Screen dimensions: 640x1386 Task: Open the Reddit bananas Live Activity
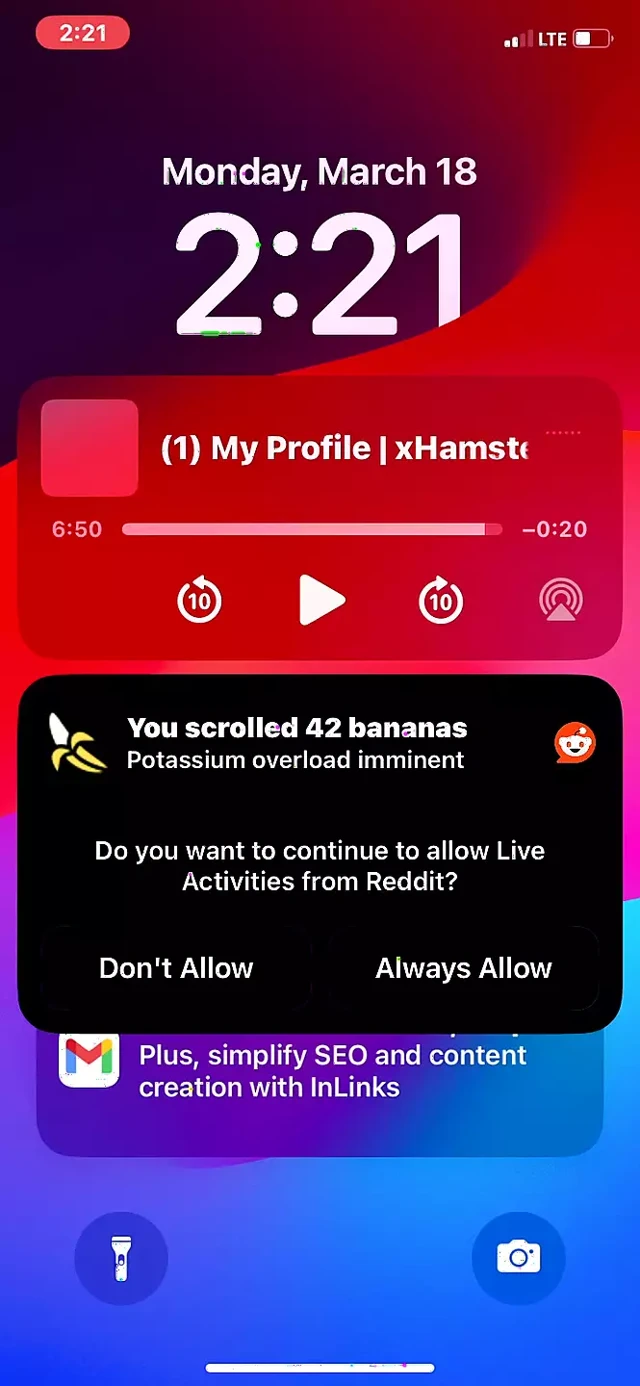(297, 743)
